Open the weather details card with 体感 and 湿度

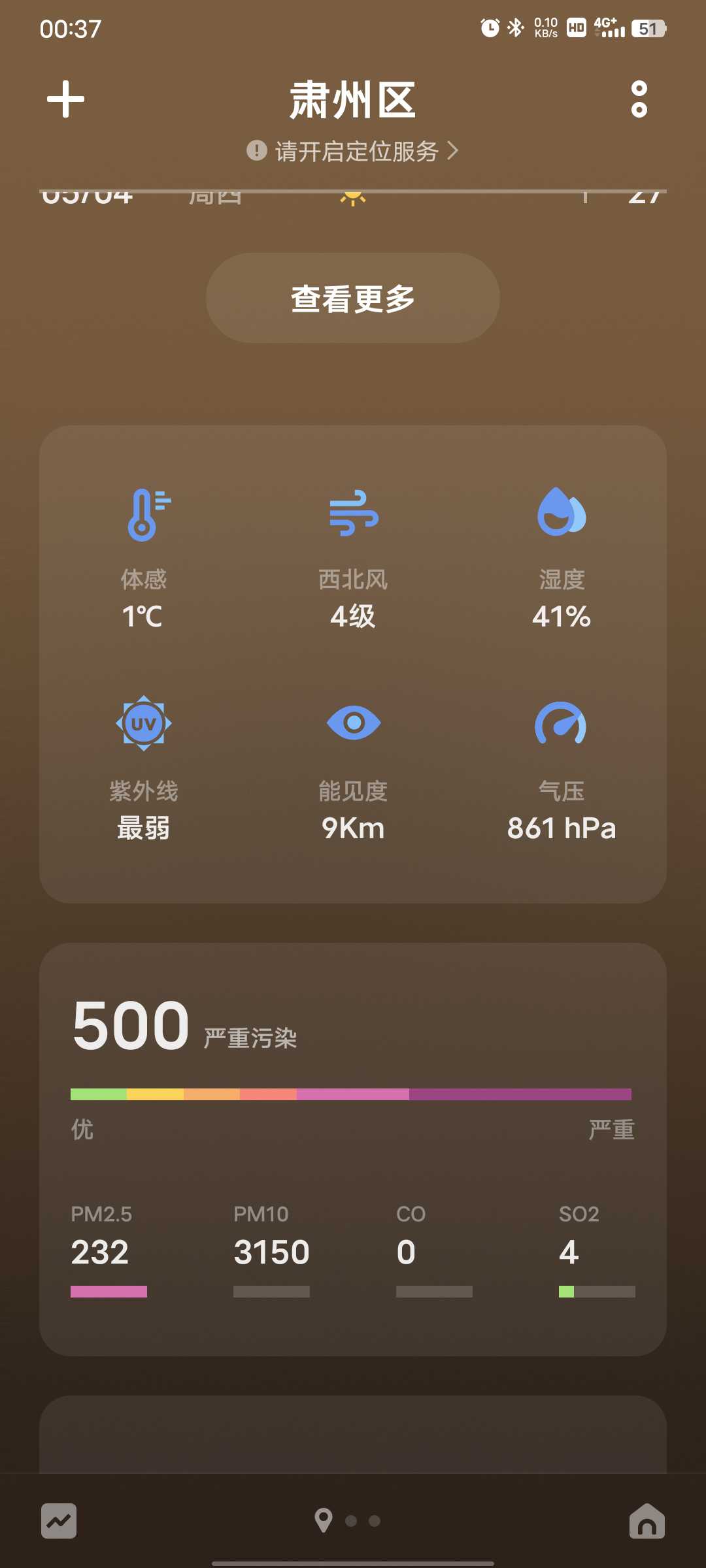tap(353, 664)
